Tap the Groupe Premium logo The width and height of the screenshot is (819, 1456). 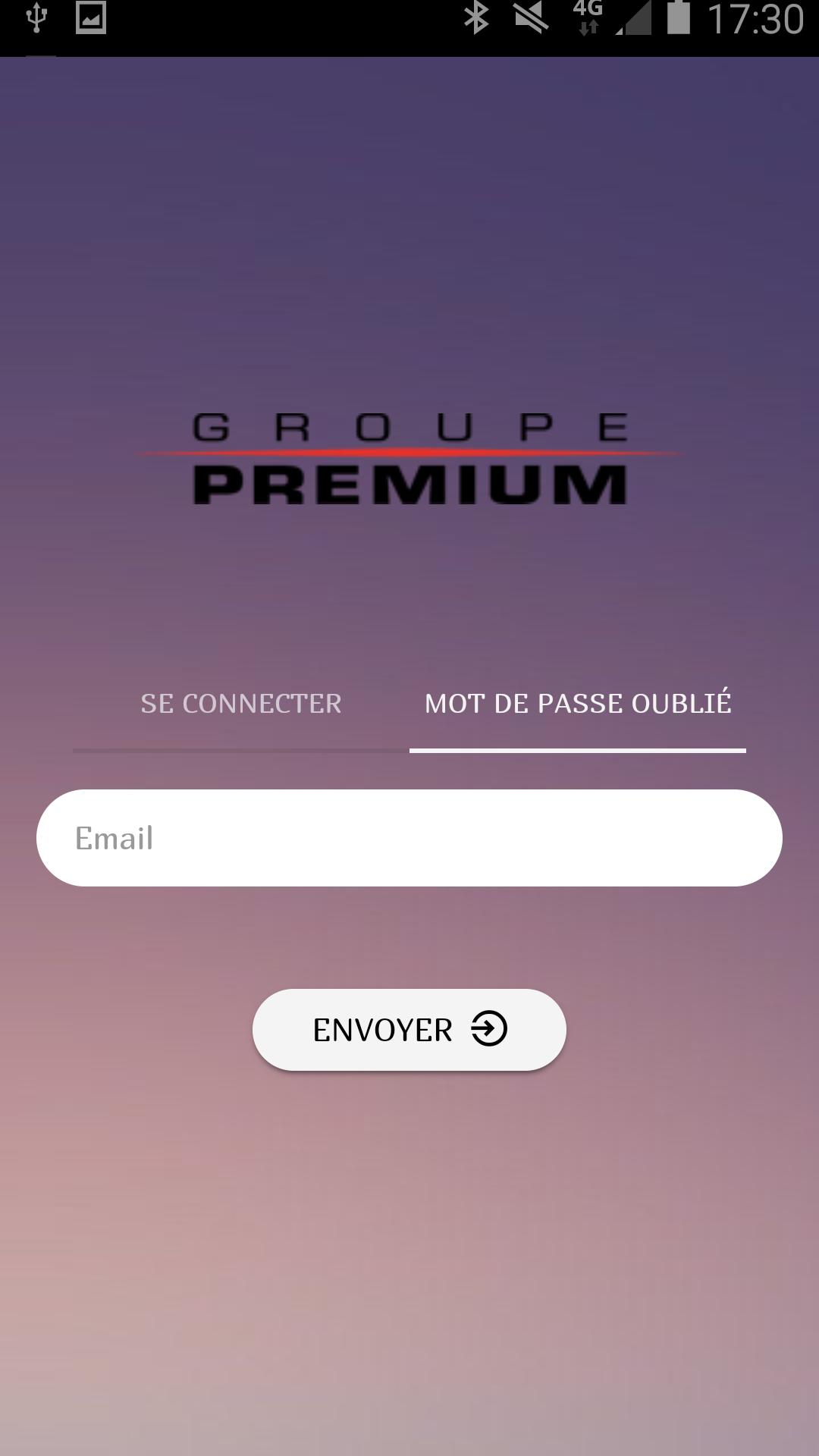(x=409, y=455)
